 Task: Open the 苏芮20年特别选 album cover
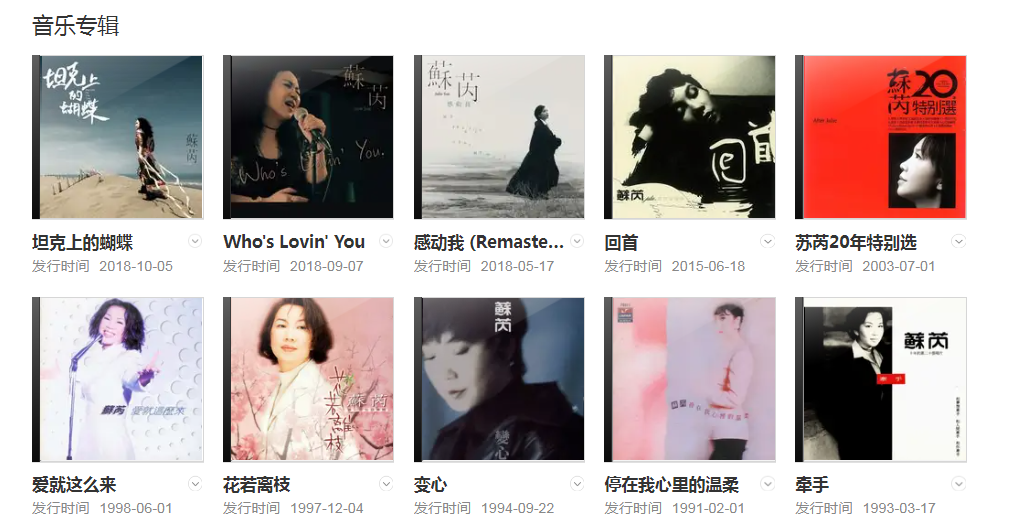(883, 137)
